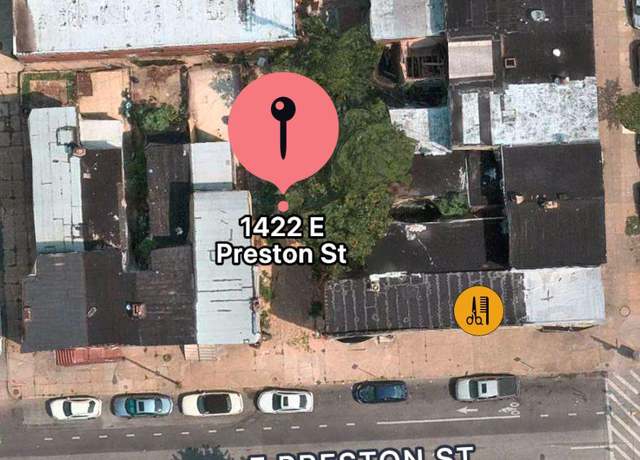The image size is (640, 460).
Task: Open the hair salon marker with scissors icon
Action: click(x=478, y=311)
